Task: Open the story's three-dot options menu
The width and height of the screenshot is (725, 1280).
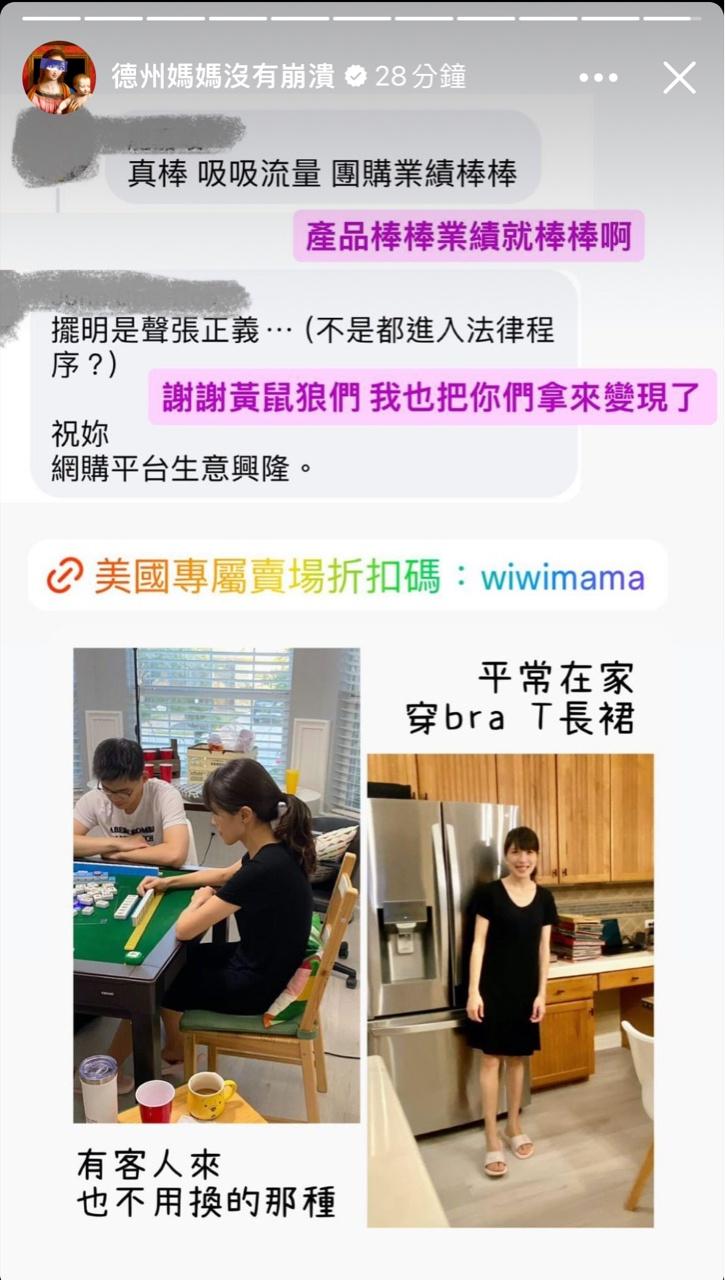Action: pyautogui.click(x=598, y=77)
